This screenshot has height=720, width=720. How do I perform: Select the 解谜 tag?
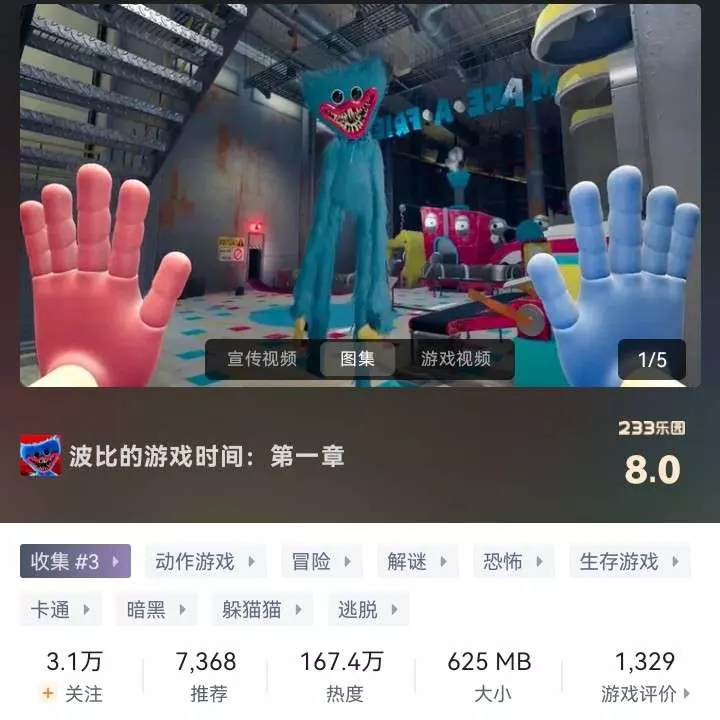(416, 561)
